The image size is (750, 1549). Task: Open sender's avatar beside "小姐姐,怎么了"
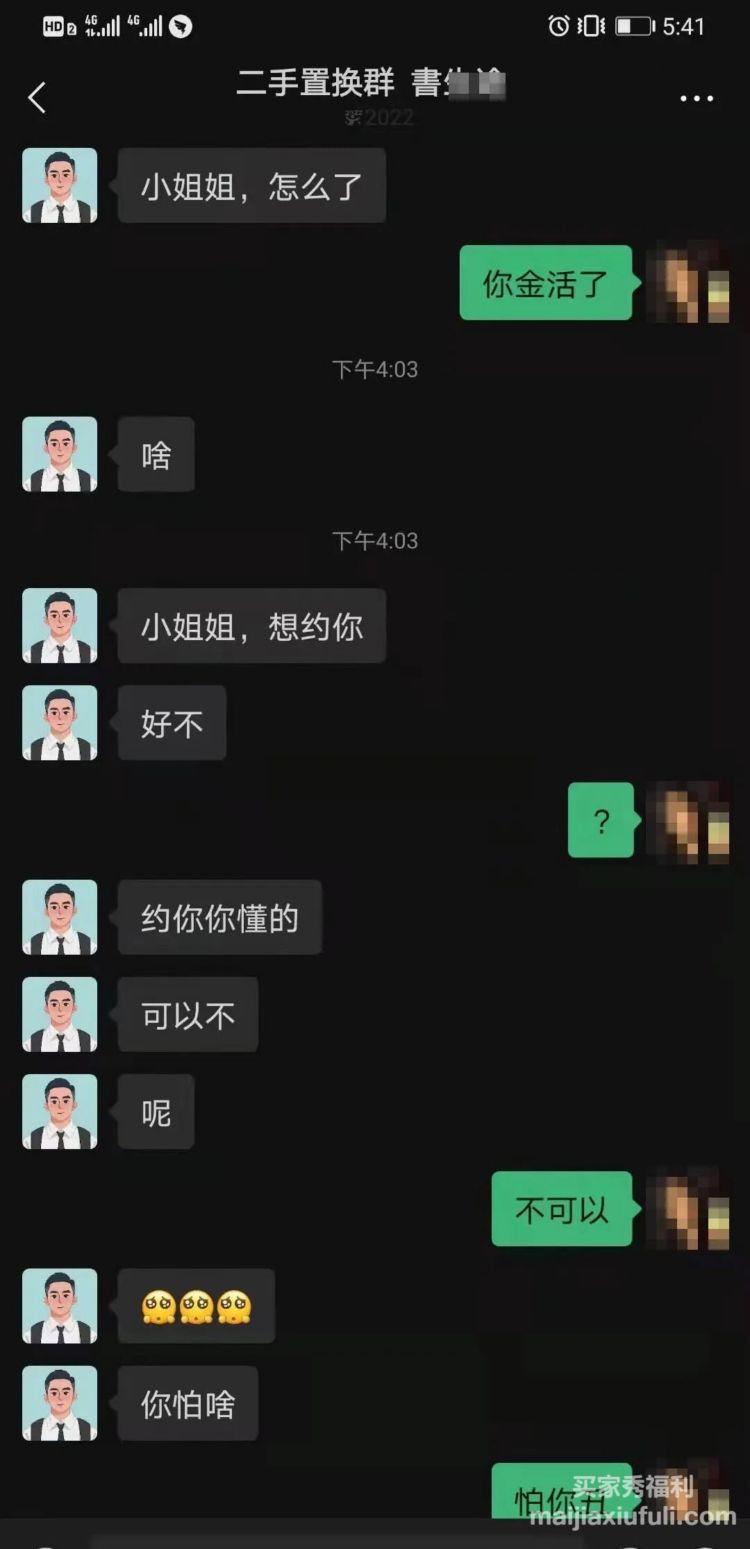[60, 186]
